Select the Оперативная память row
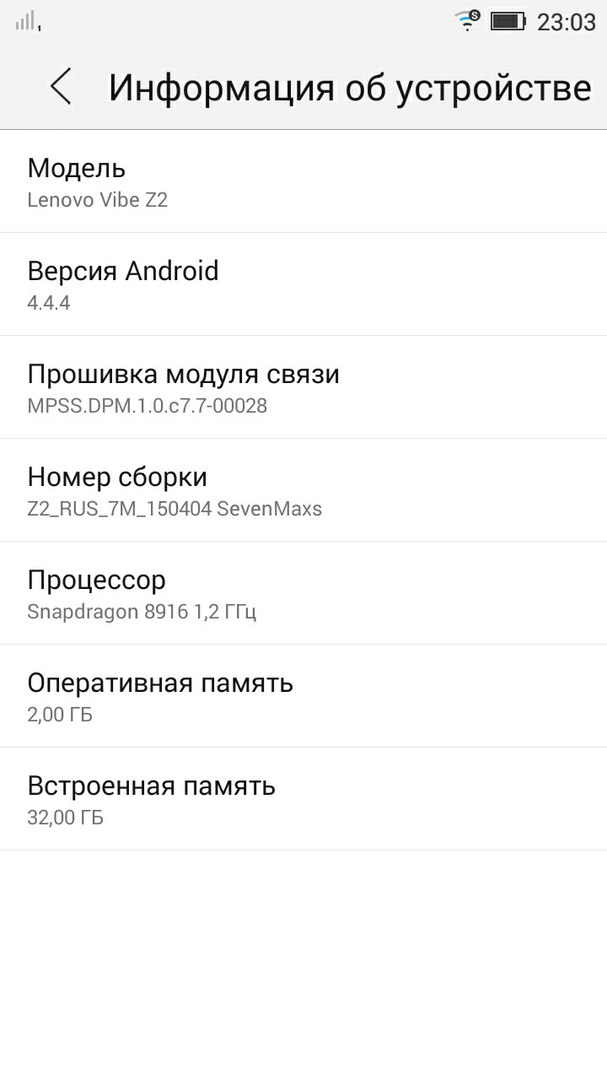Screen dimensions: 607x1080 [x=303, y=697]
